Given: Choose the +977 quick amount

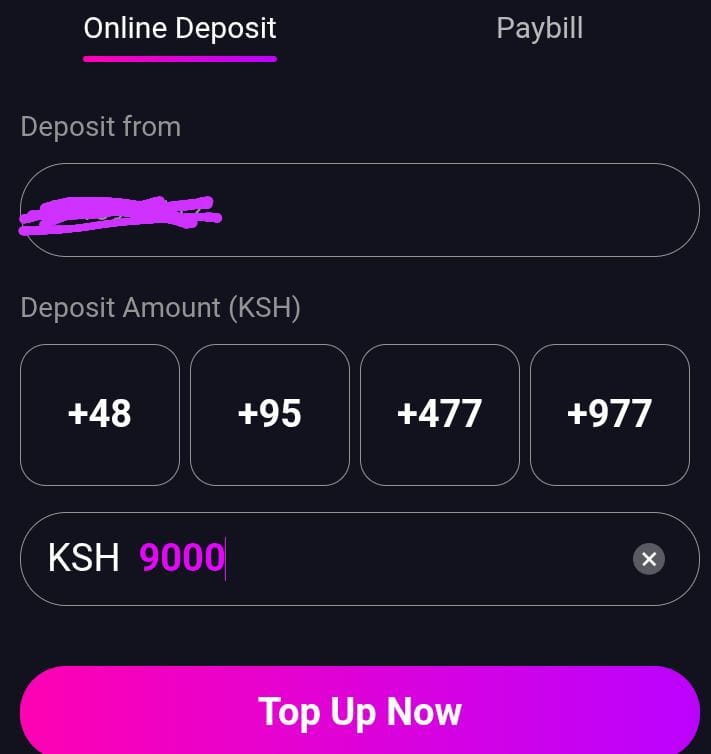Looking at the screenshot, I should 610,414.
